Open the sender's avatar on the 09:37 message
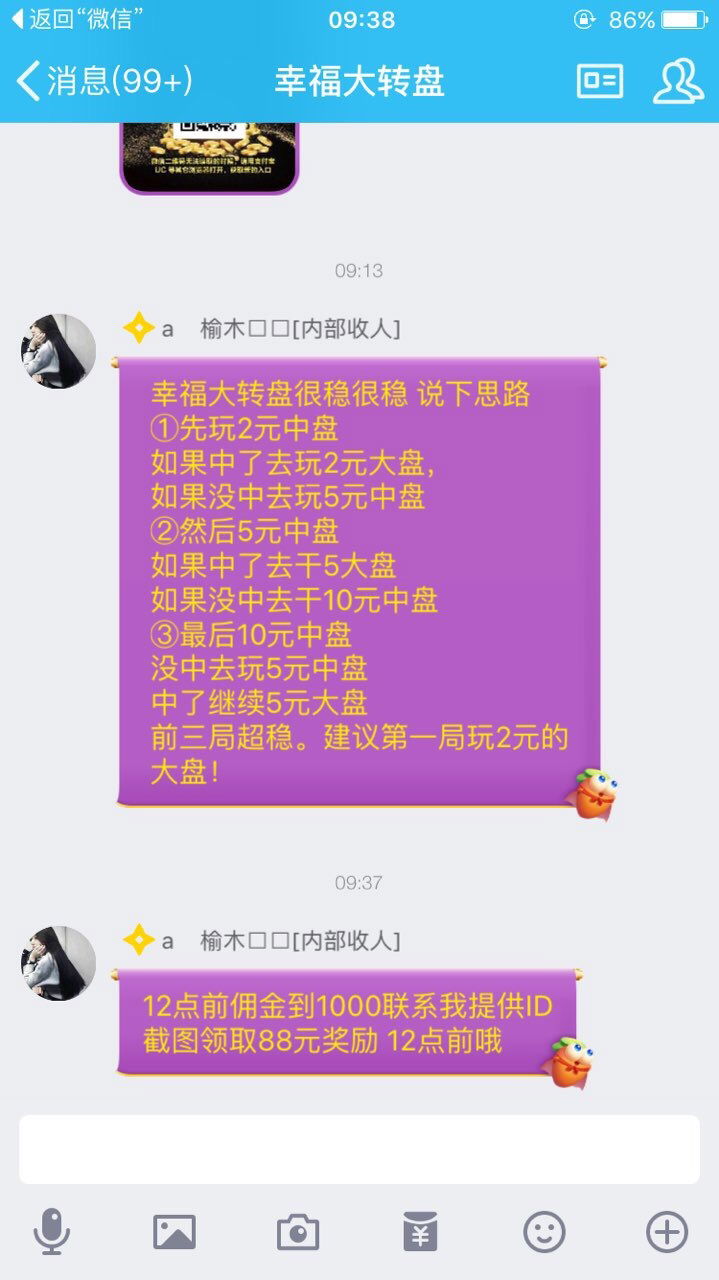The height and width of the screenshot is (1280, 719). click(58, 963)
